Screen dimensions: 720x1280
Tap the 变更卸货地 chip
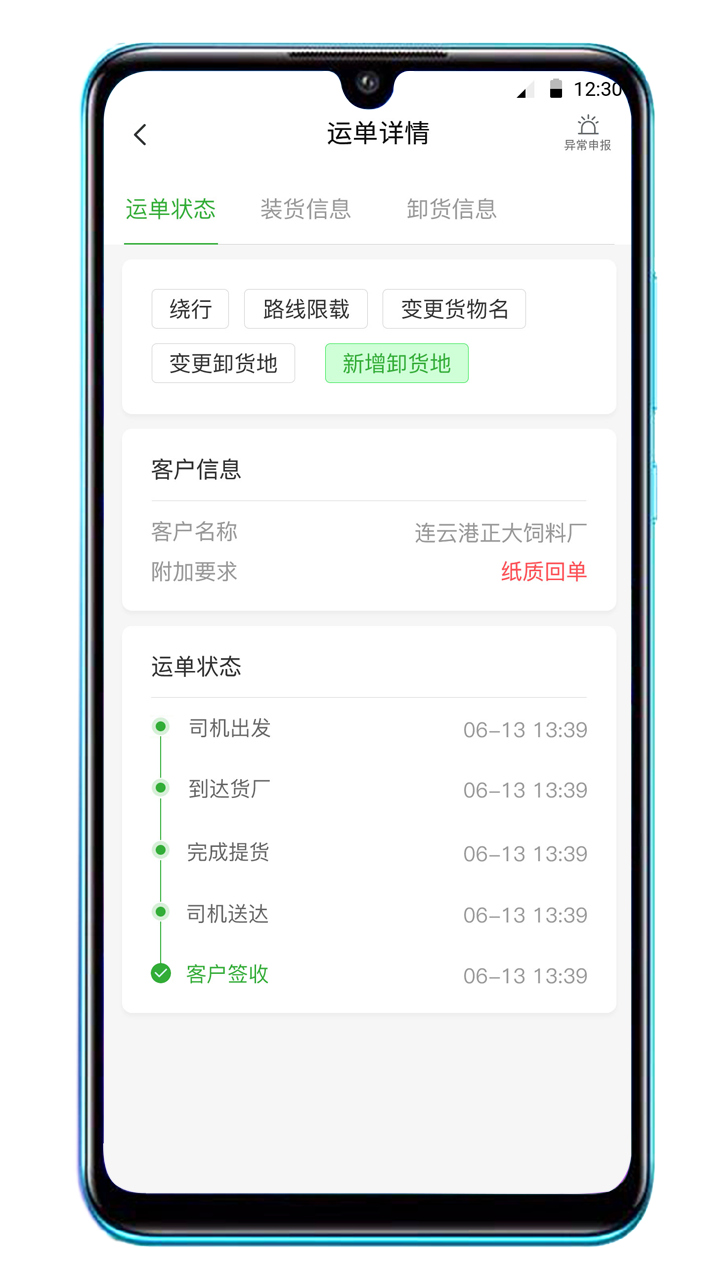(223, 364)
